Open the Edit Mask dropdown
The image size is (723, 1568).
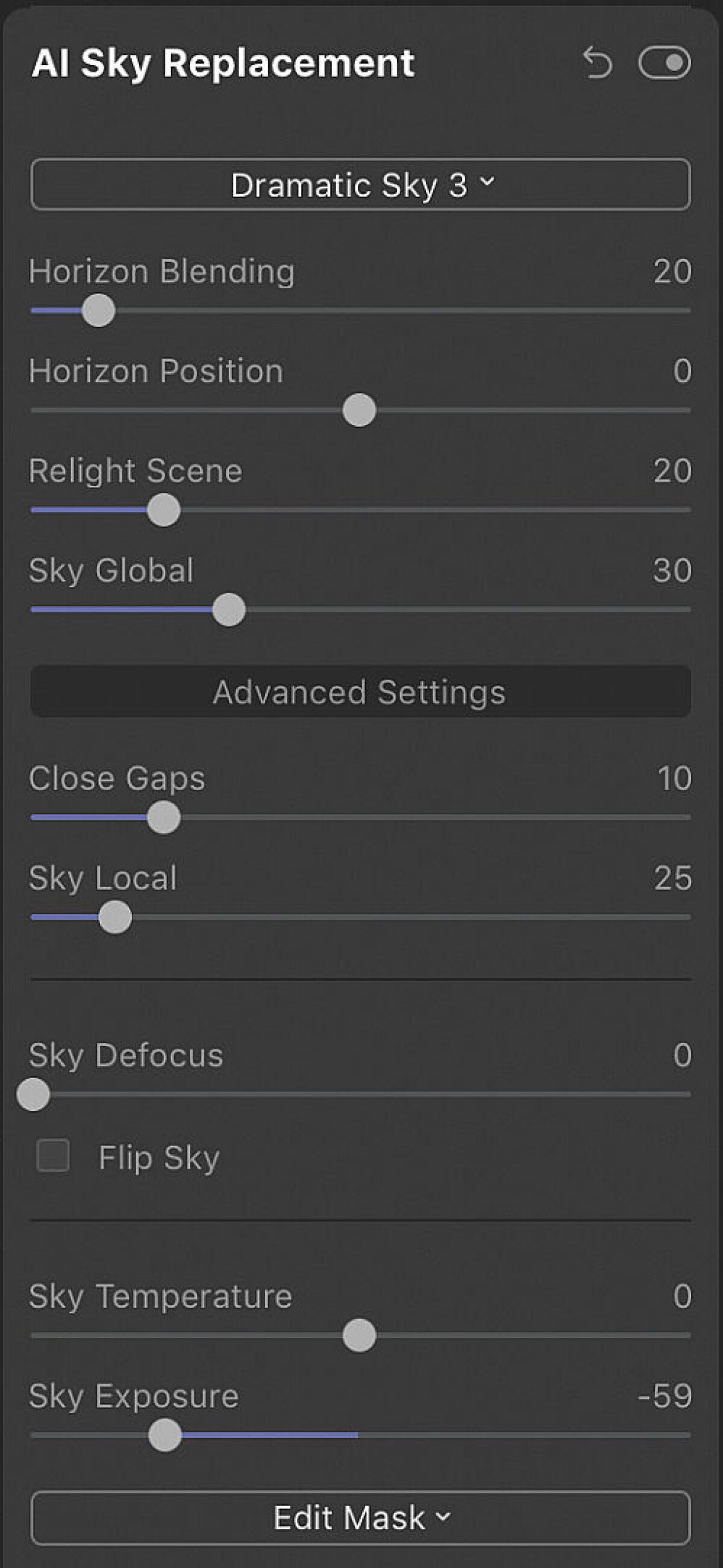tap(360, 1517)
